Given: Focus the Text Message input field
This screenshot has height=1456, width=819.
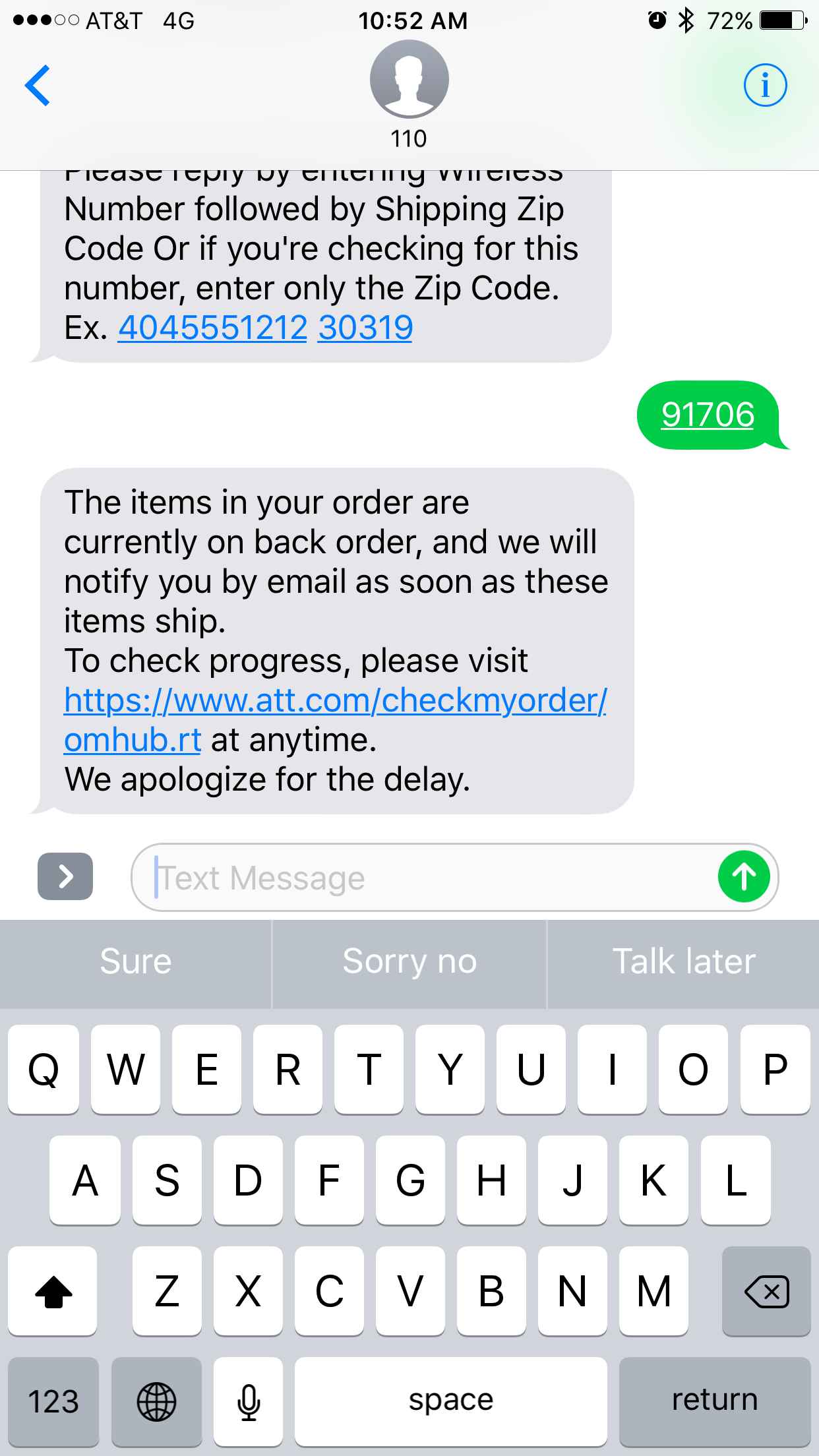Looking at the screenshot, I should pos(422,878).
